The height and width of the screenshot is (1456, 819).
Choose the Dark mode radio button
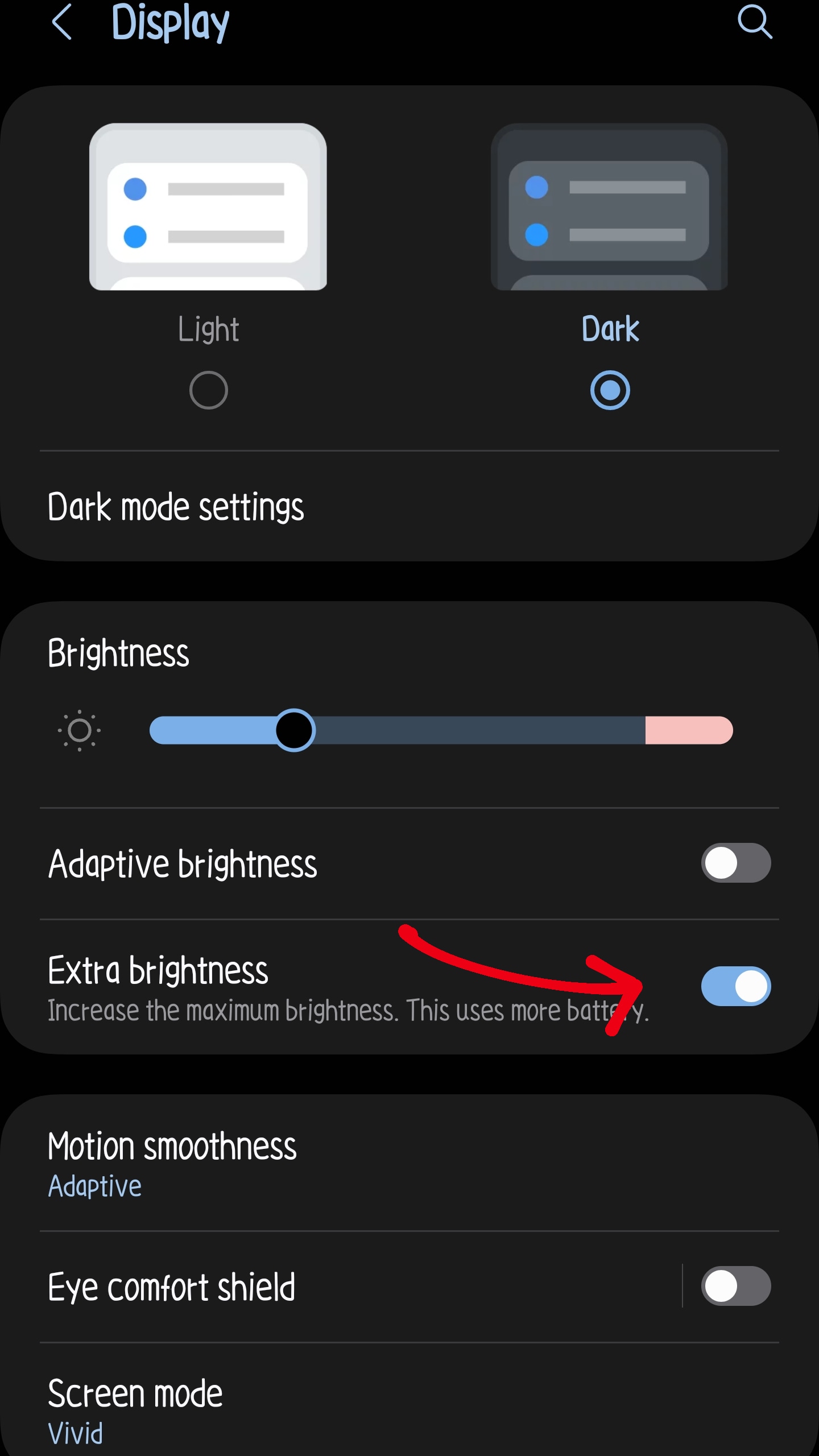[x=609, y=390]
